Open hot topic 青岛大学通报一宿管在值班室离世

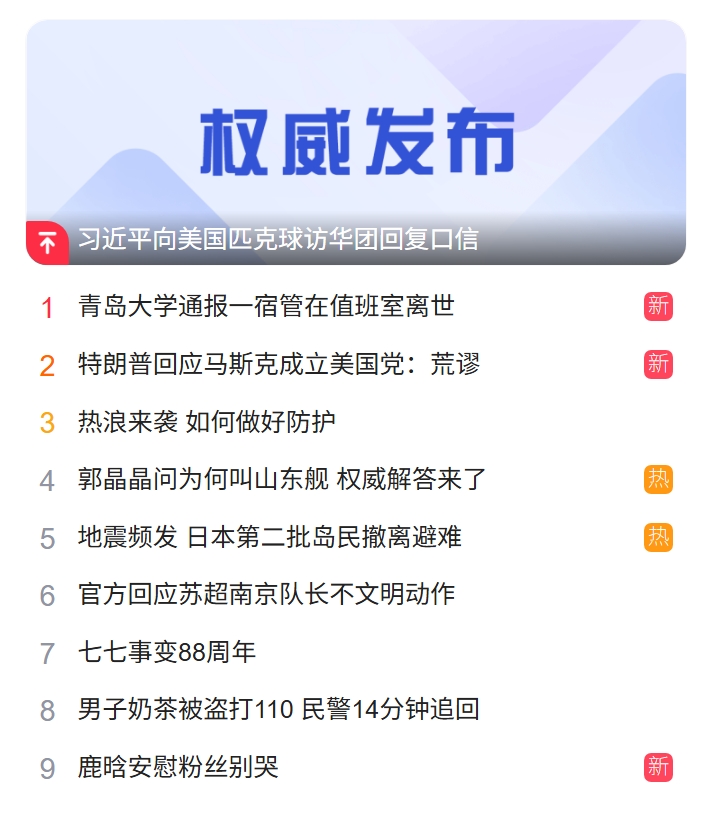(x=266, y=306)
